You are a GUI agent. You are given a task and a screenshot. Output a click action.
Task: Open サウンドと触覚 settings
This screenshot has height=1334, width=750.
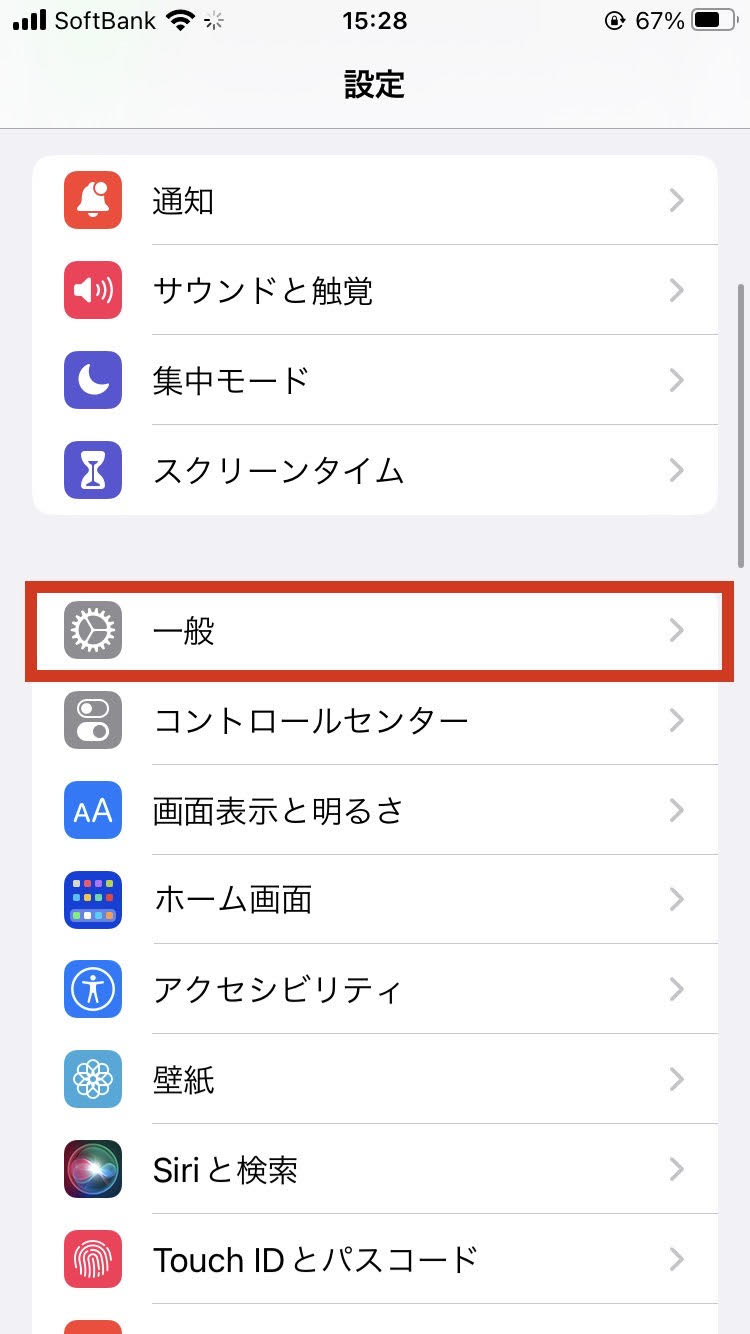(375, 290)
